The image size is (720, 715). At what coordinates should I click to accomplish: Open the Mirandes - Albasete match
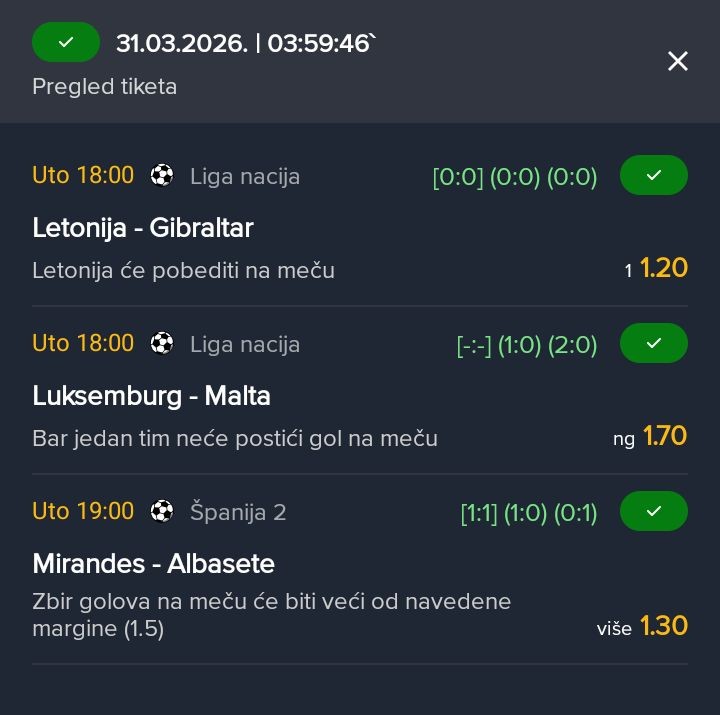154,564
